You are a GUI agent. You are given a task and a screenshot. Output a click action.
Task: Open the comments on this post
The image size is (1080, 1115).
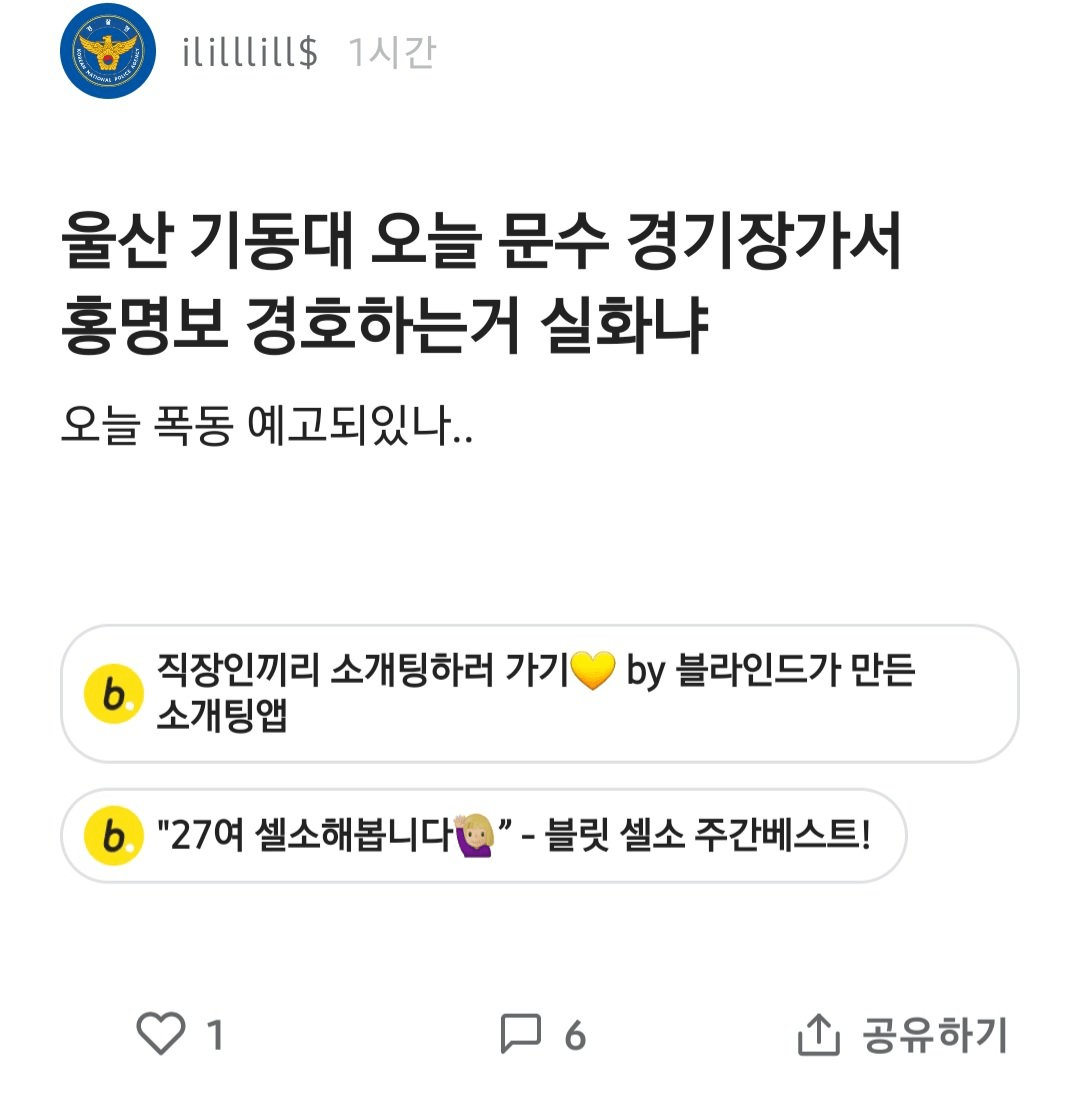pos(522,1034)
